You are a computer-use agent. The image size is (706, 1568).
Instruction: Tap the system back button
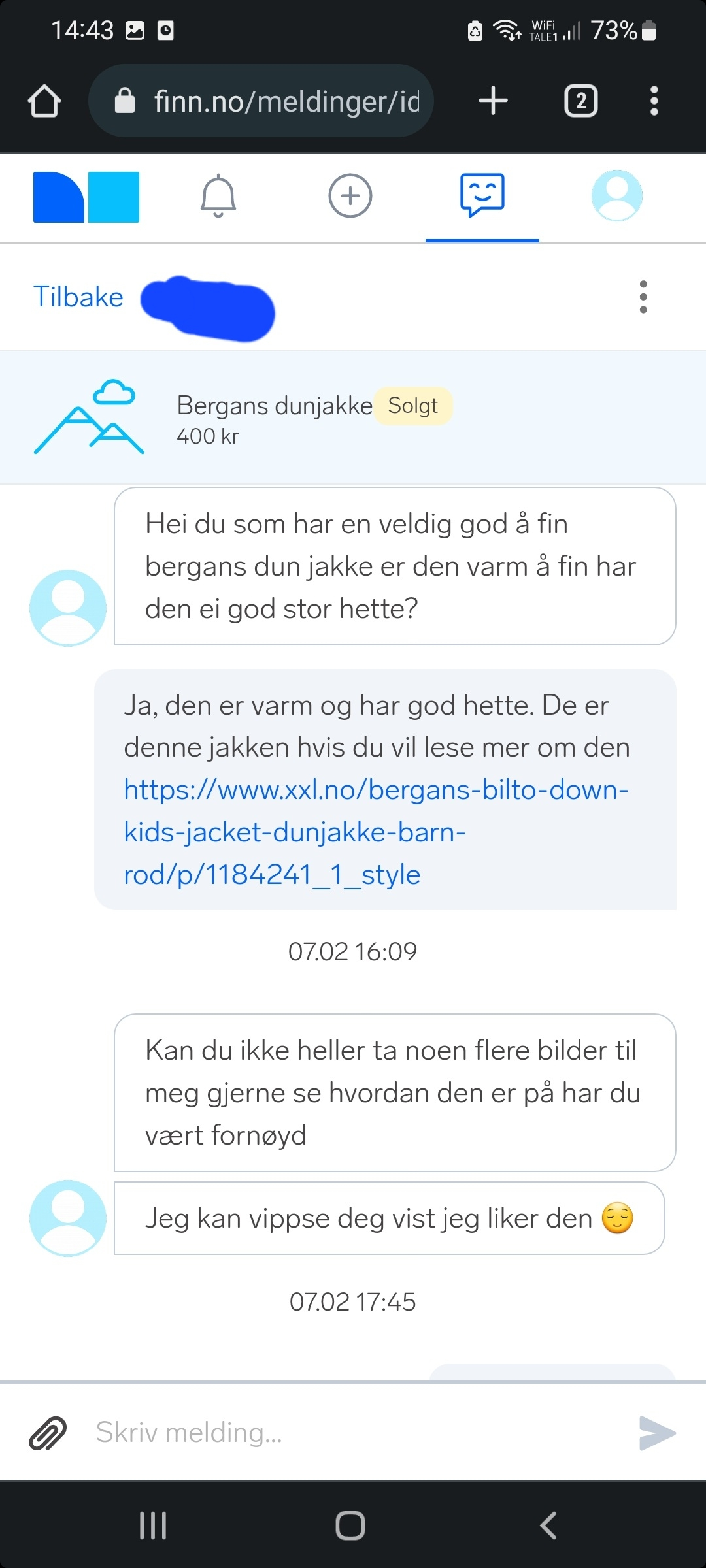(548, 1526)
